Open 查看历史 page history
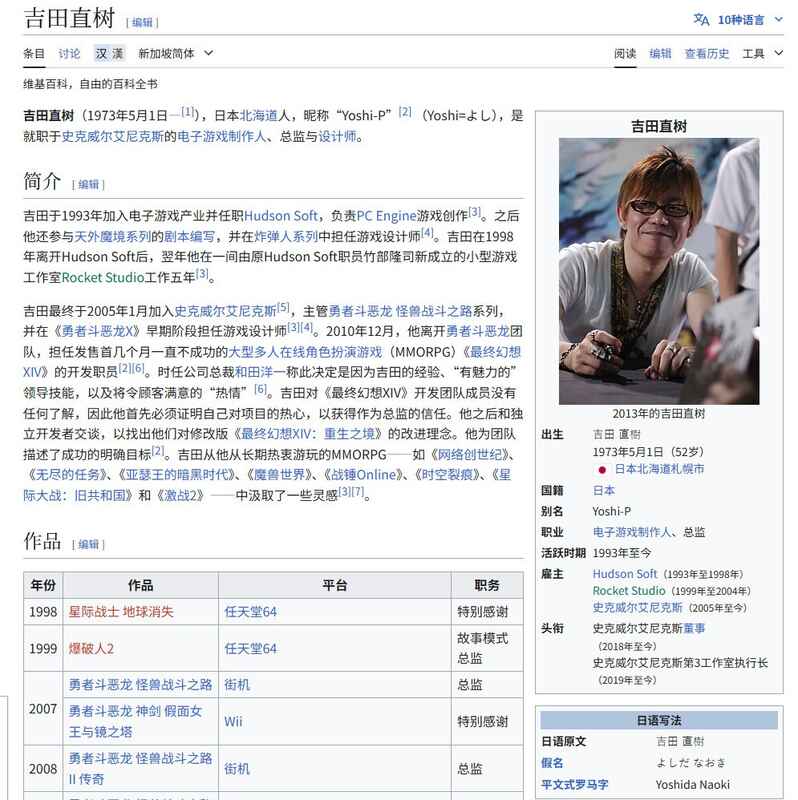Screen dimensions: 798x800 coord(706,54)
